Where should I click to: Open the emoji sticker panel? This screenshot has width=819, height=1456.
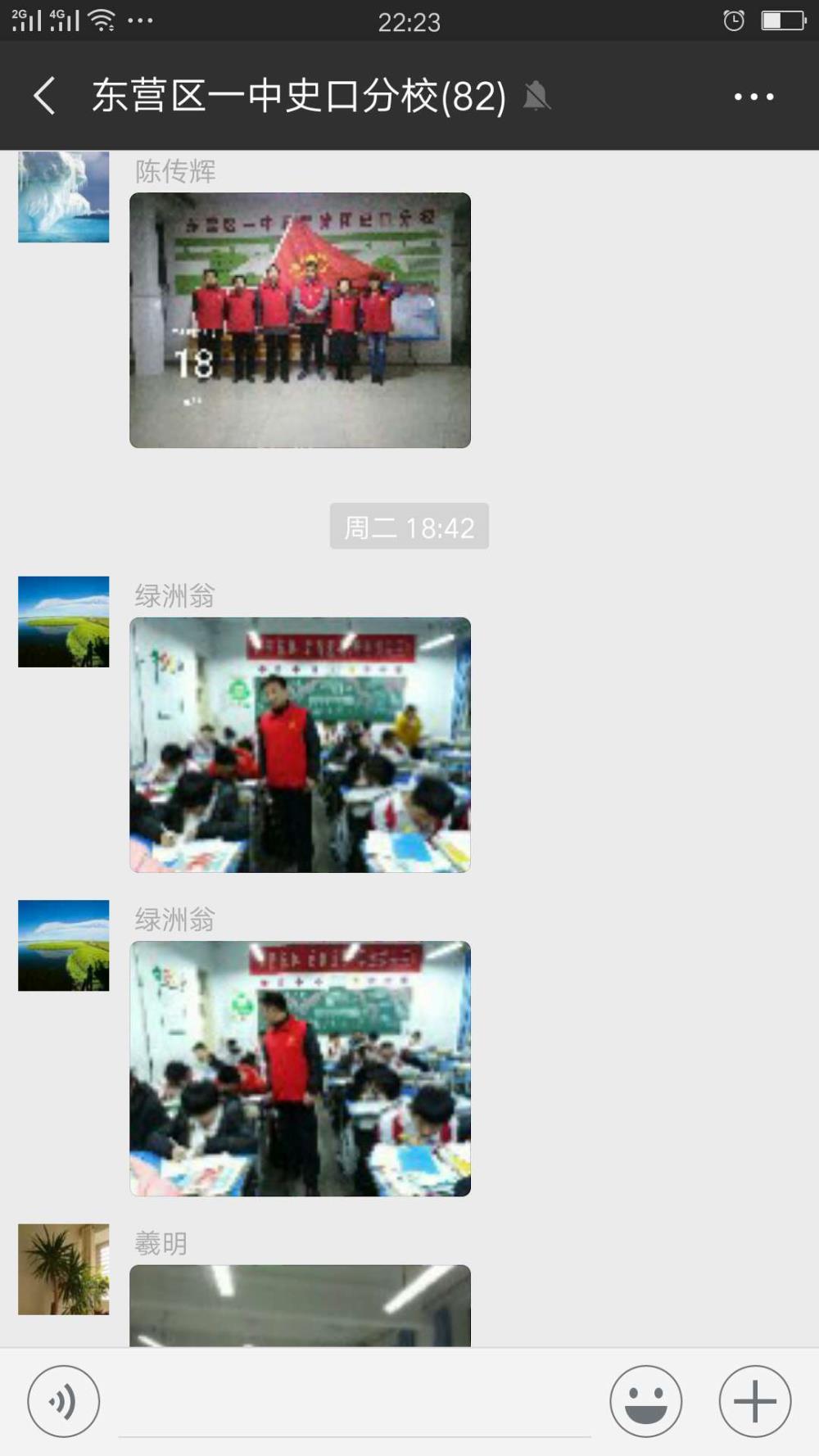[645, 1401]
